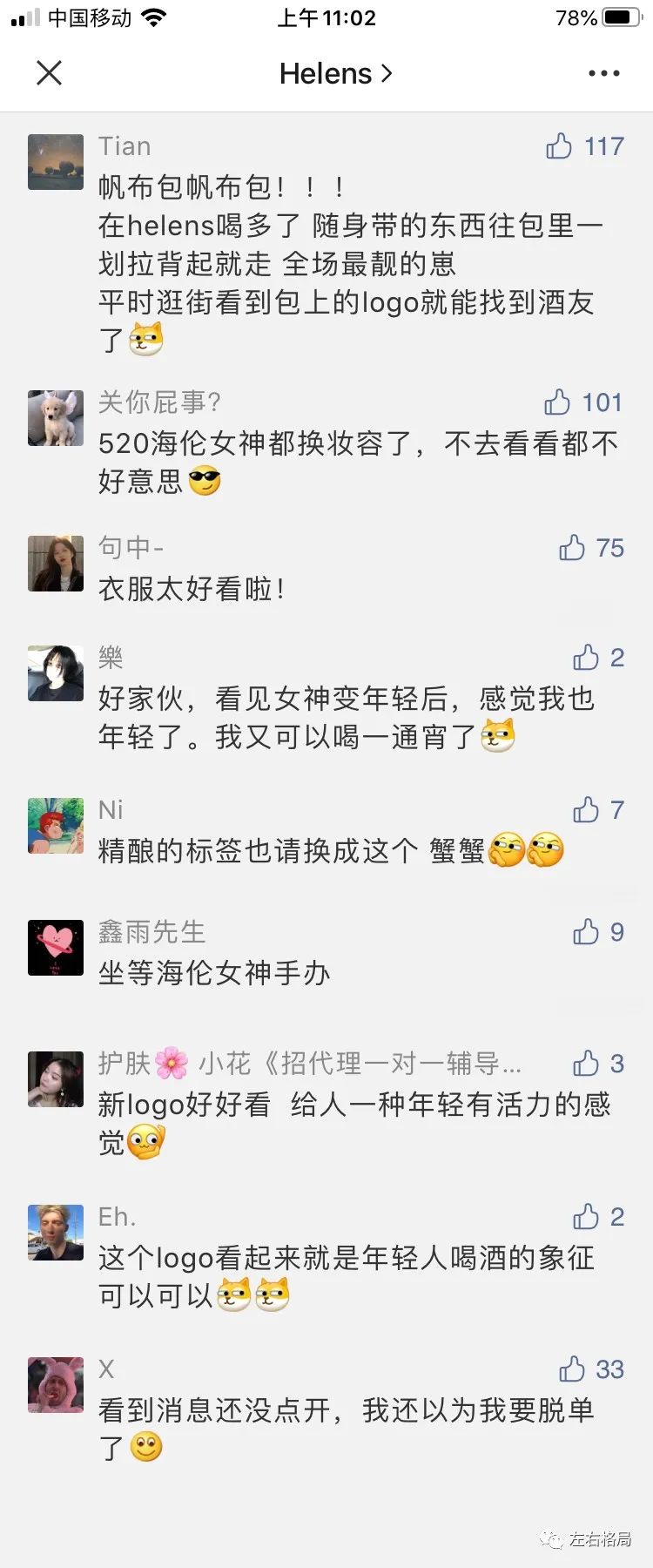The width and height of the screenshot is (653, 1568).
Task: Like Eh.'s comment about the logo
Action: point(586,1216)
